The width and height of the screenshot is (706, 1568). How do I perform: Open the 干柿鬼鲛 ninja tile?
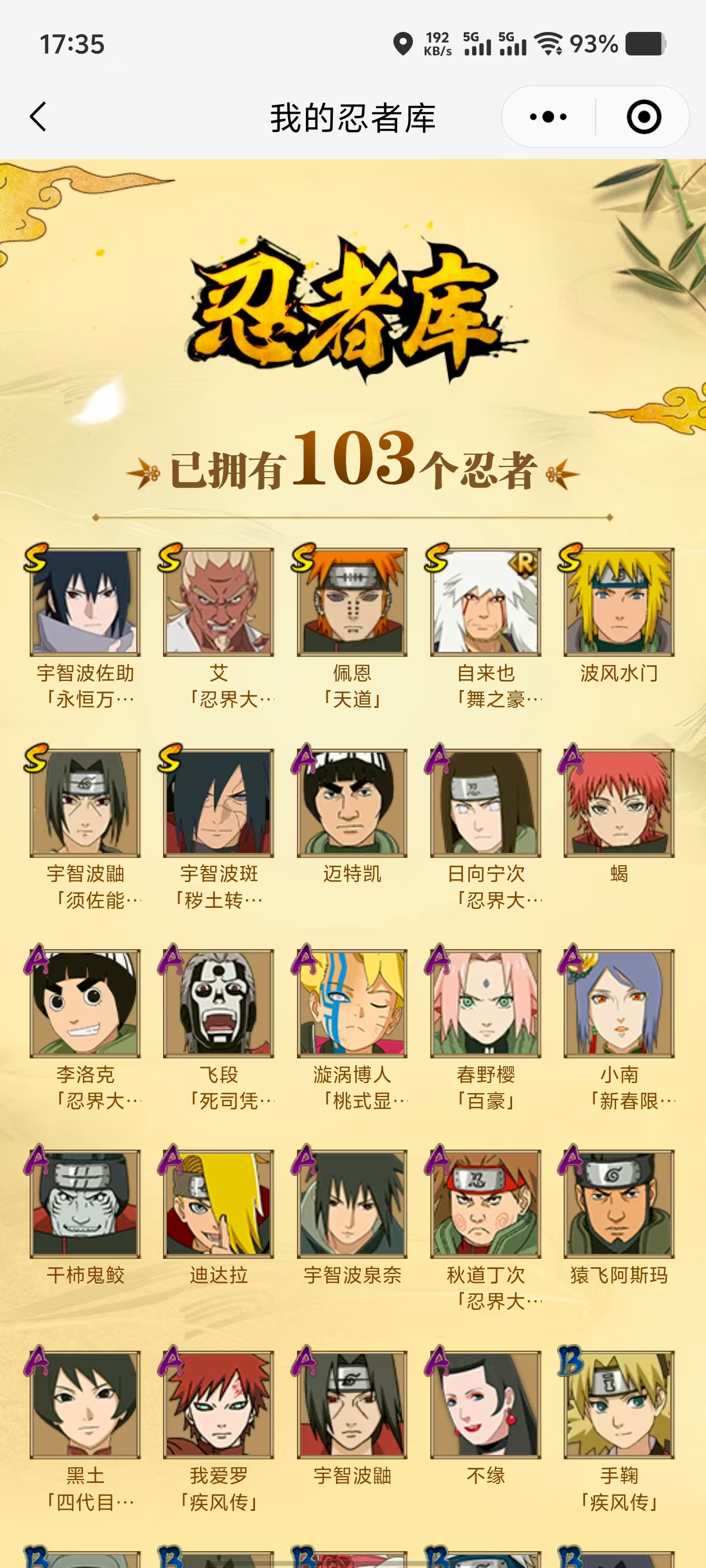(85, 1203)
